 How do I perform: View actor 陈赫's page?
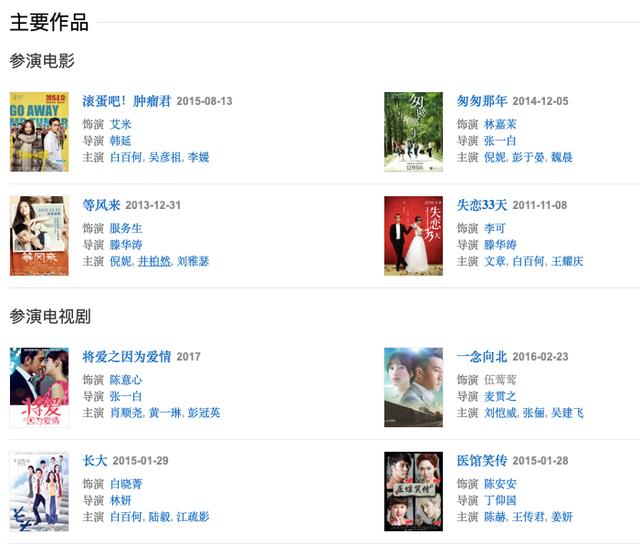(x=494, y=516)
